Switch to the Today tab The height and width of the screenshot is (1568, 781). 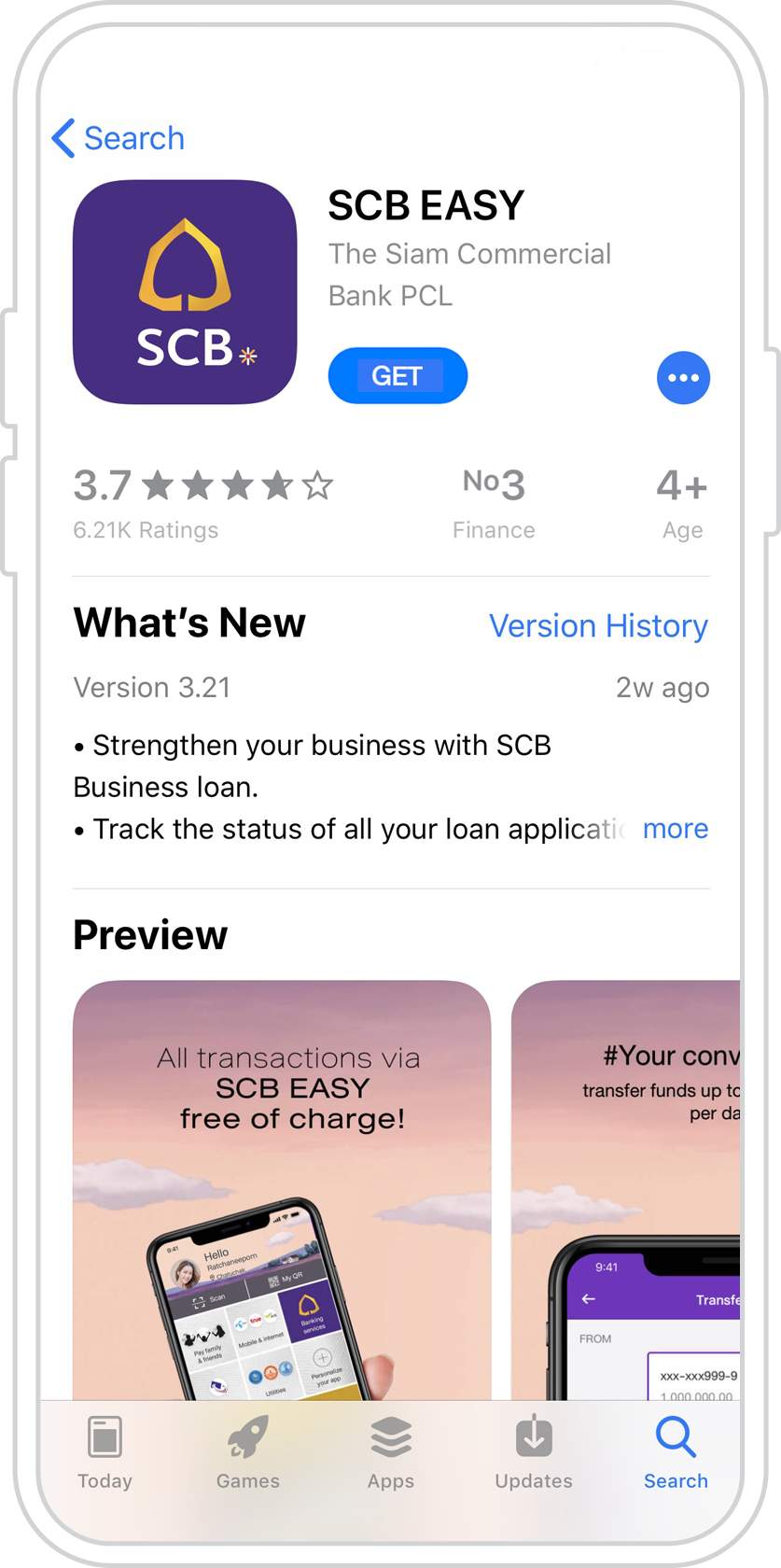(105, 1452)
